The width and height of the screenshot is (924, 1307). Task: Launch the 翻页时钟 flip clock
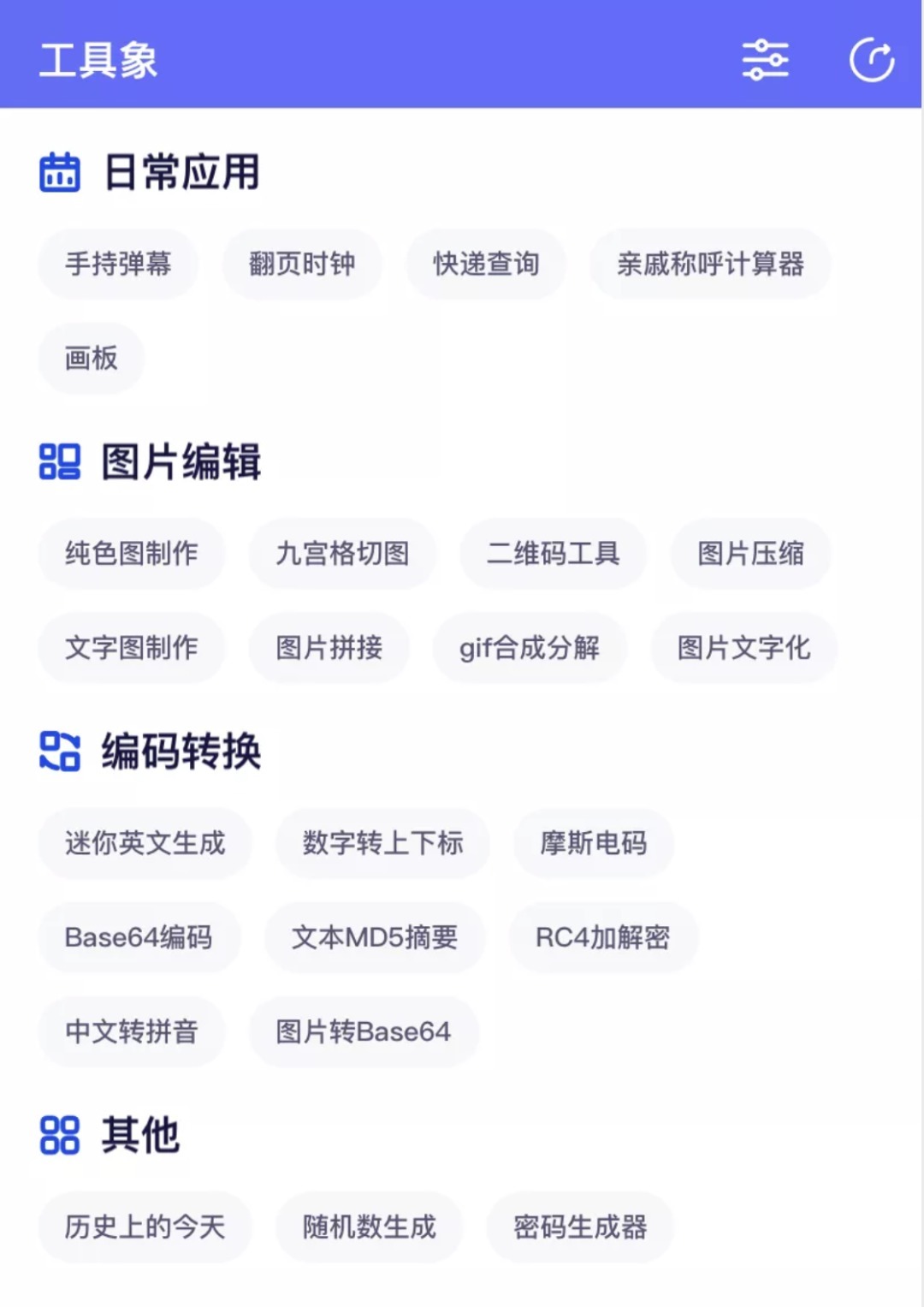pos(302,264)
